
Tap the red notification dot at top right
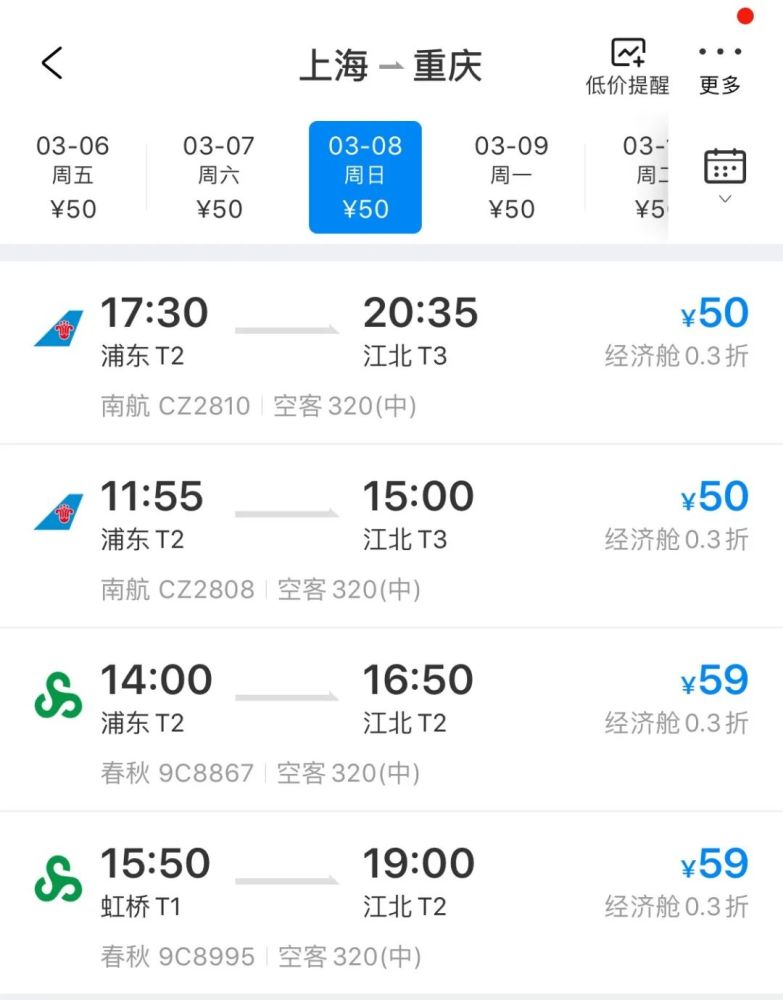point(744,16)
